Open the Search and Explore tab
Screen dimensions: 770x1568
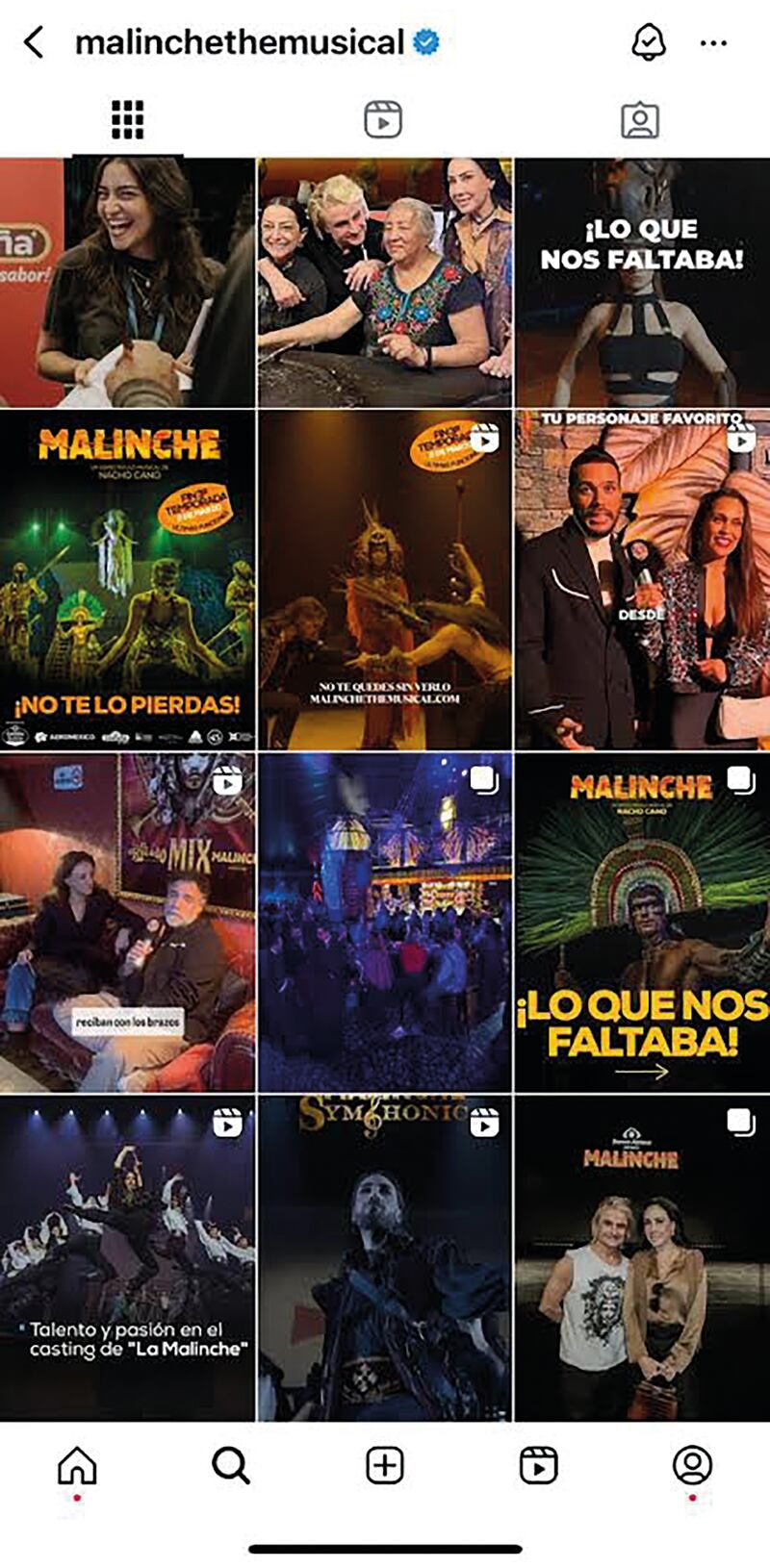[x=231, y=1466]
